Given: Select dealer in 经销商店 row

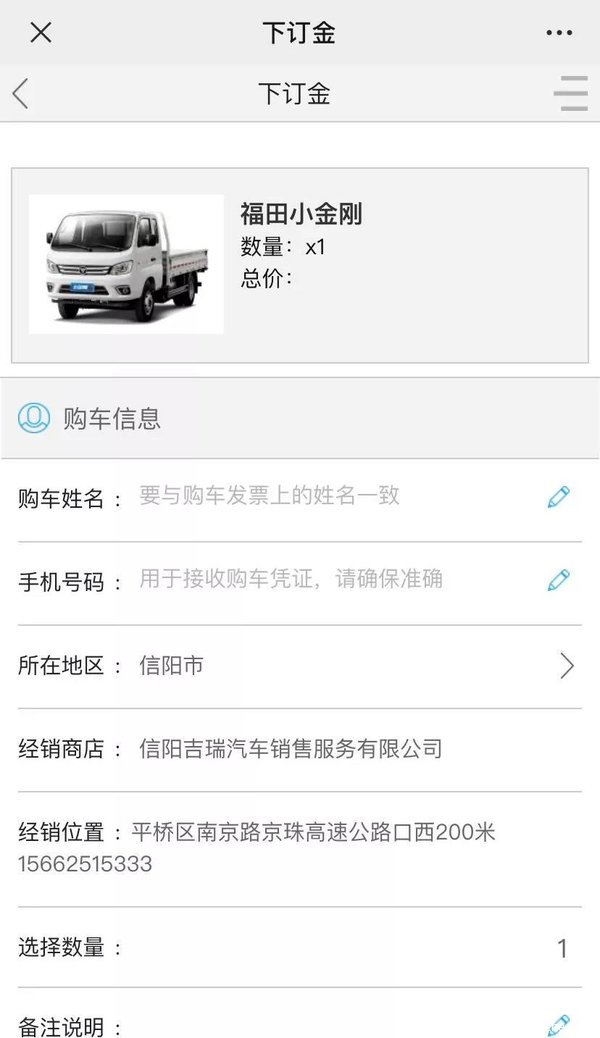Looking at the screenshot, I should 299,749.
